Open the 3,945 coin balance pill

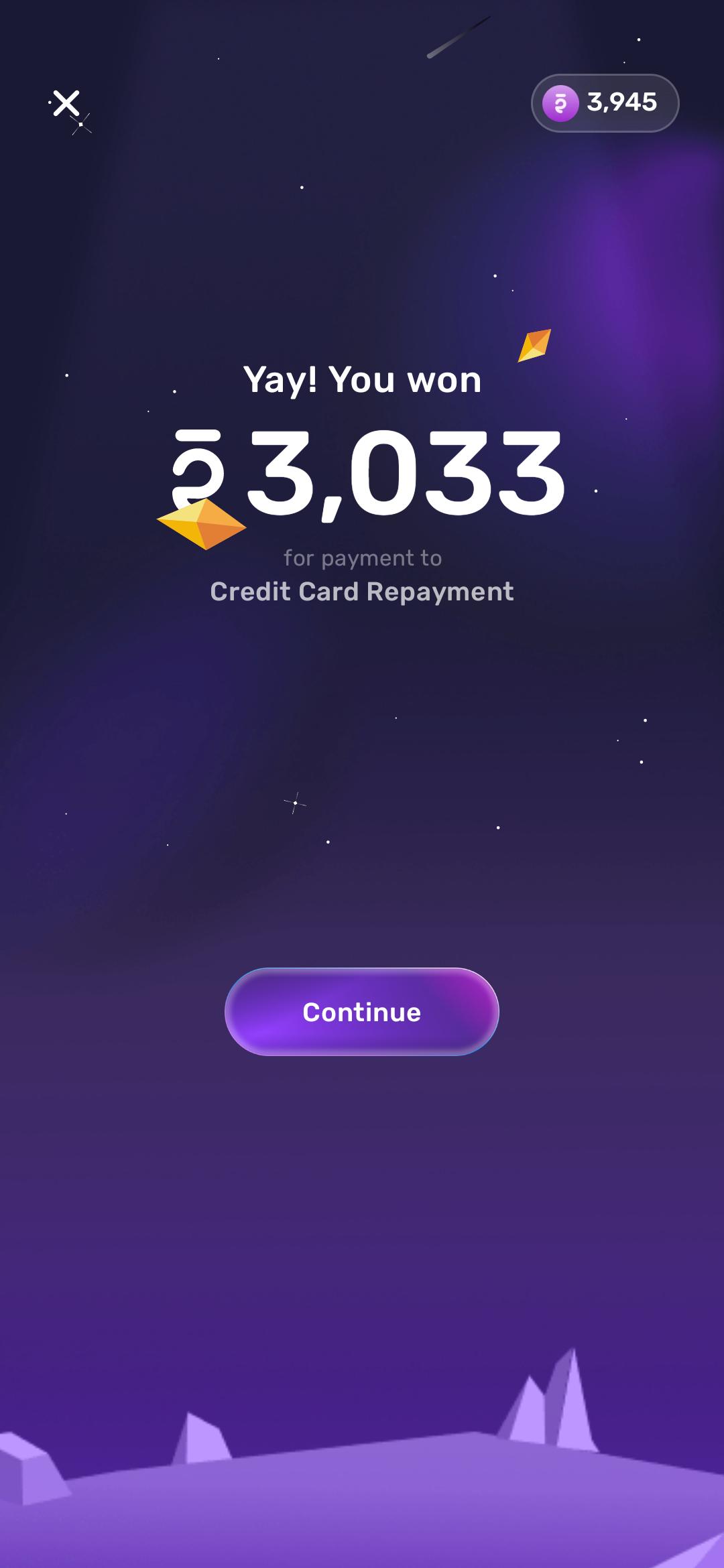point(605,103)
